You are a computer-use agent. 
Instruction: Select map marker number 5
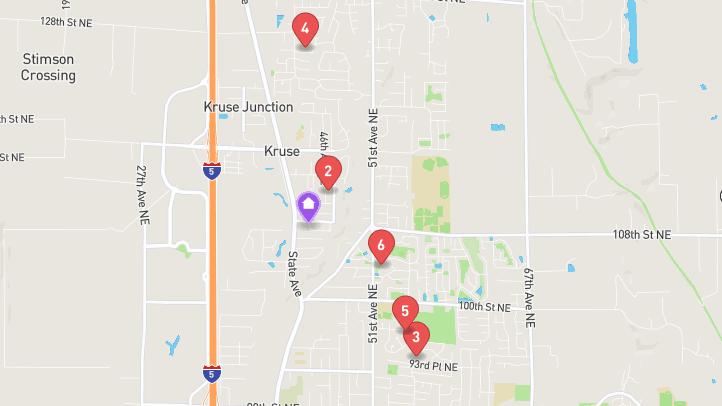(x=404, y=311)
